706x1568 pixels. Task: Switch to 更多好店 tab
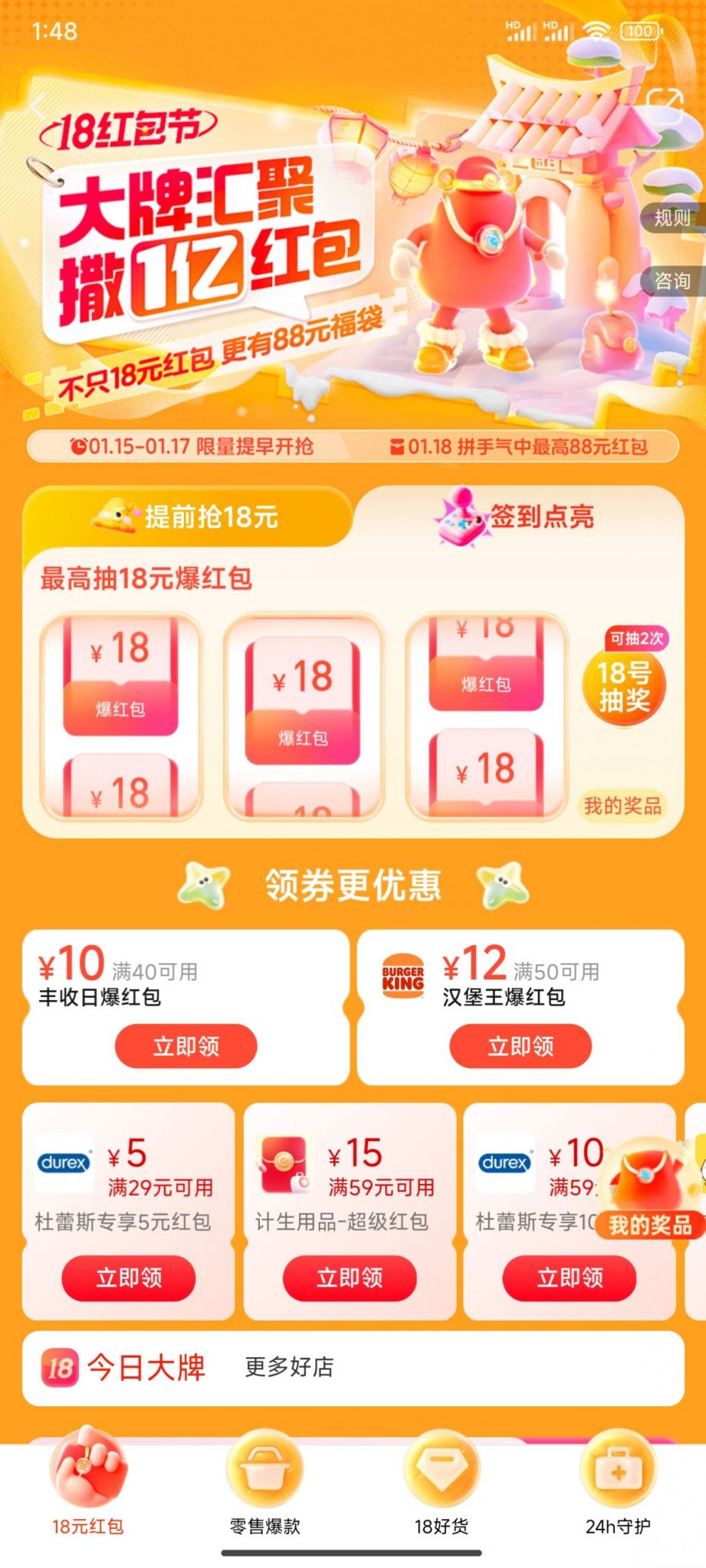tap(289, 1367)
